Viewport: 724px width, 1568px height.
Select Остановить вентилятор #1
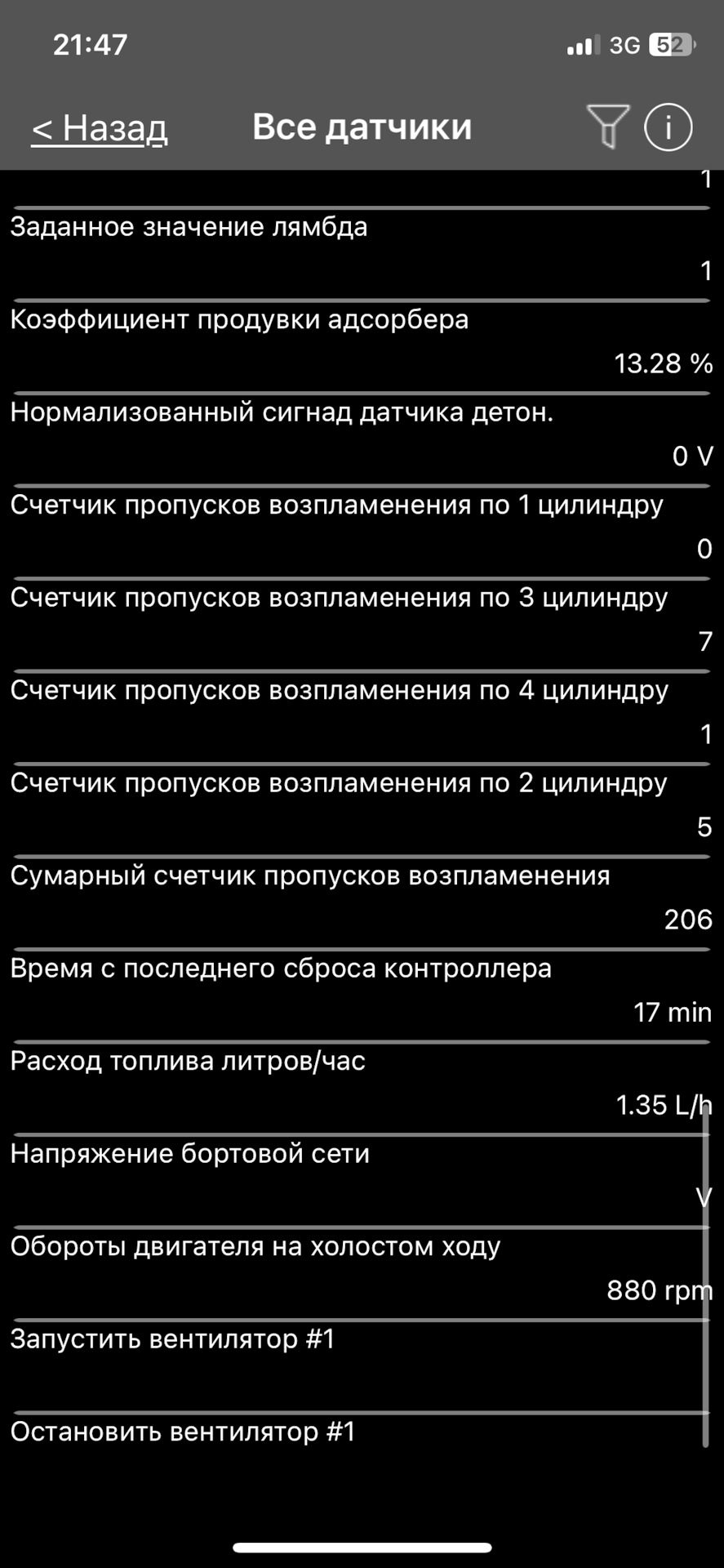(x=183, y=1432)
